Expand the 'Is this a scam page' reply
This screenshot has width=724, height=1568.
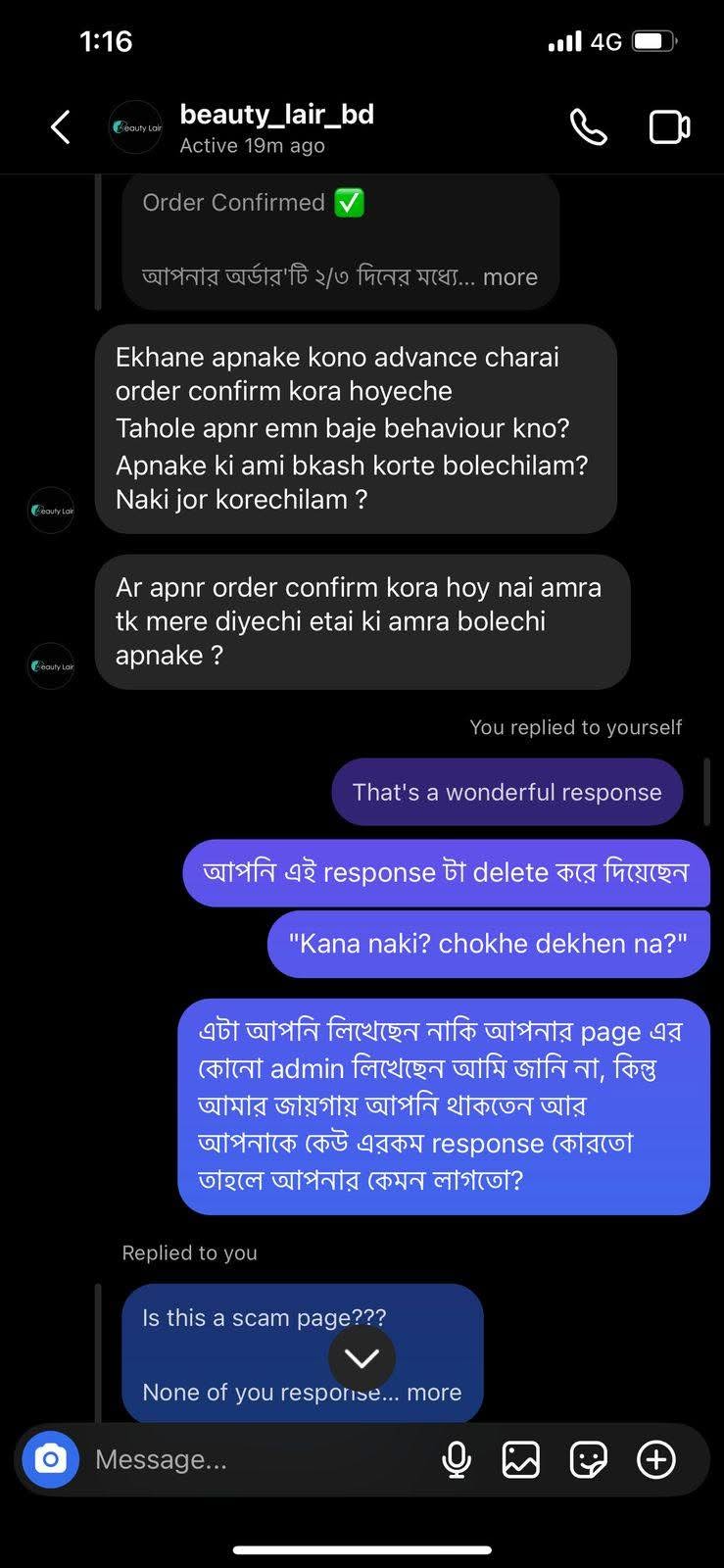tap(434, 1393)
